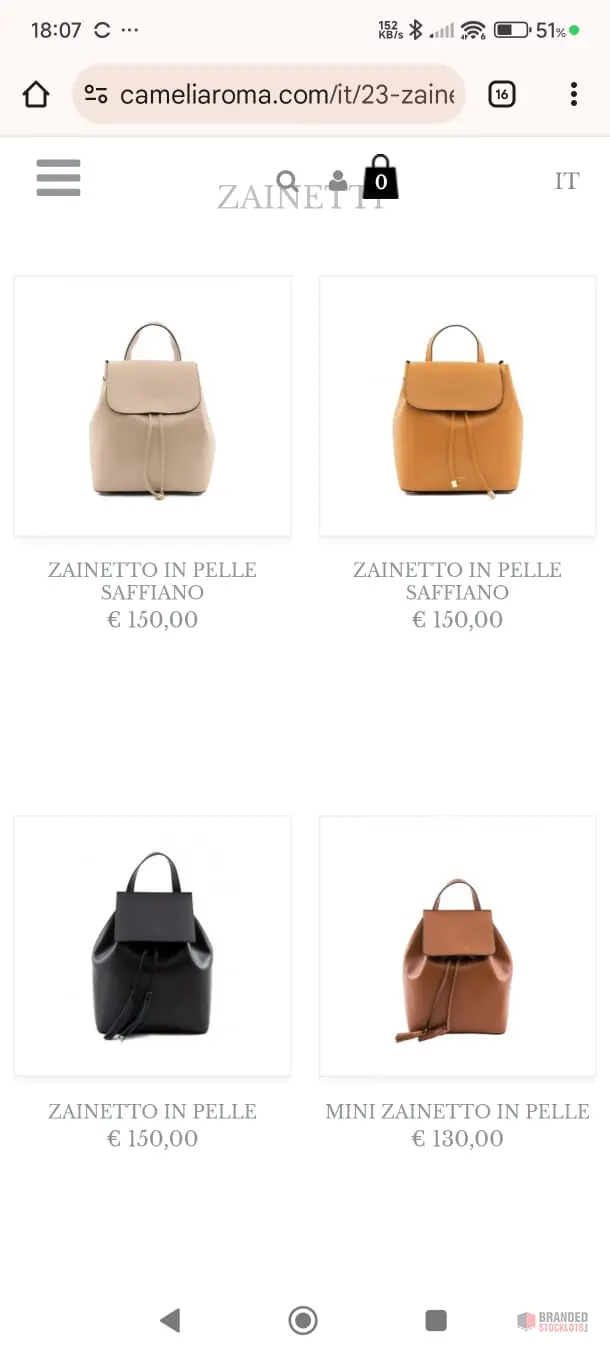Image resolution: width=610 pixels, height=1356 pixels.
Task: Open the hamburger menu
Action: pos(58,178)
